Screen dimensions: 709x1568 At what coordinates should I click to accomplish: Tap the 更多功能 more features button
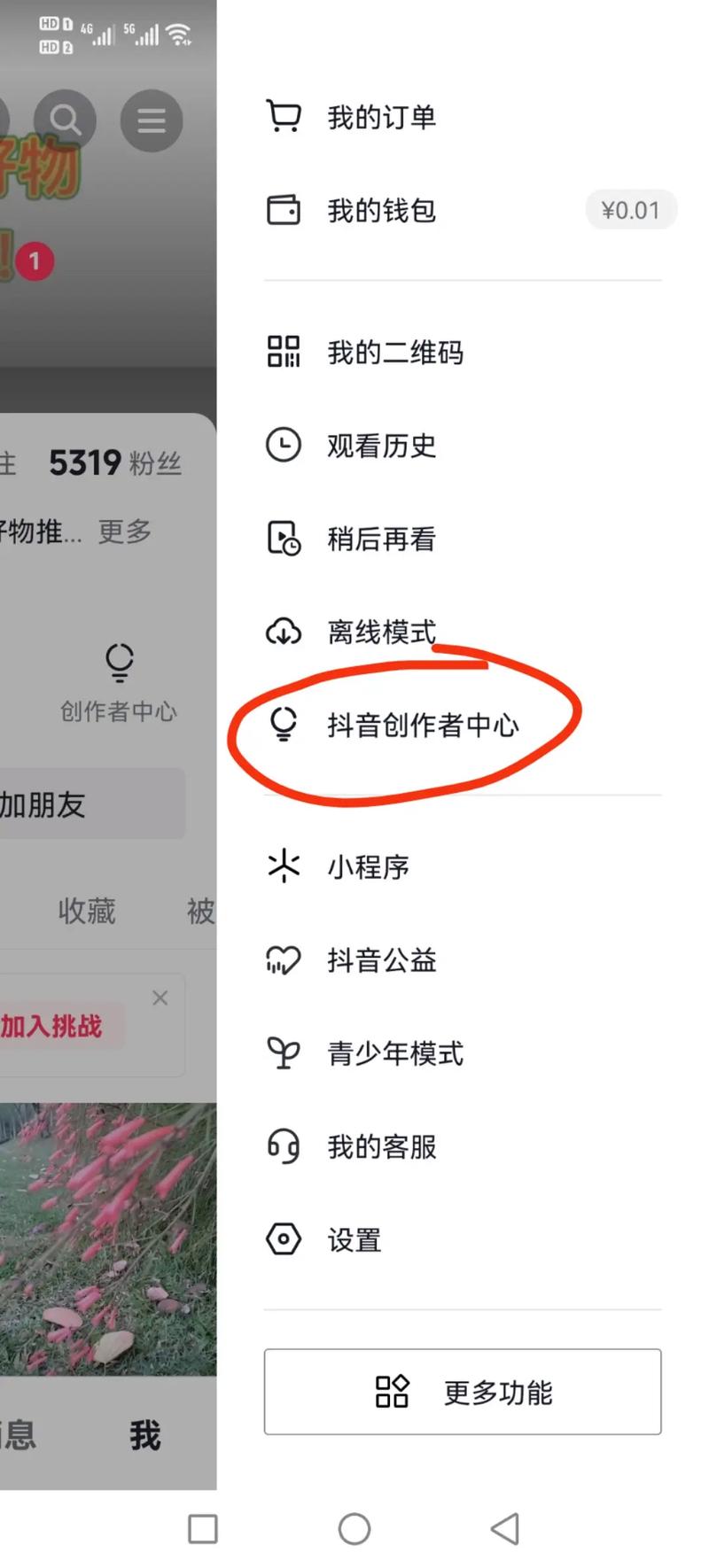tap(463, 1392)
